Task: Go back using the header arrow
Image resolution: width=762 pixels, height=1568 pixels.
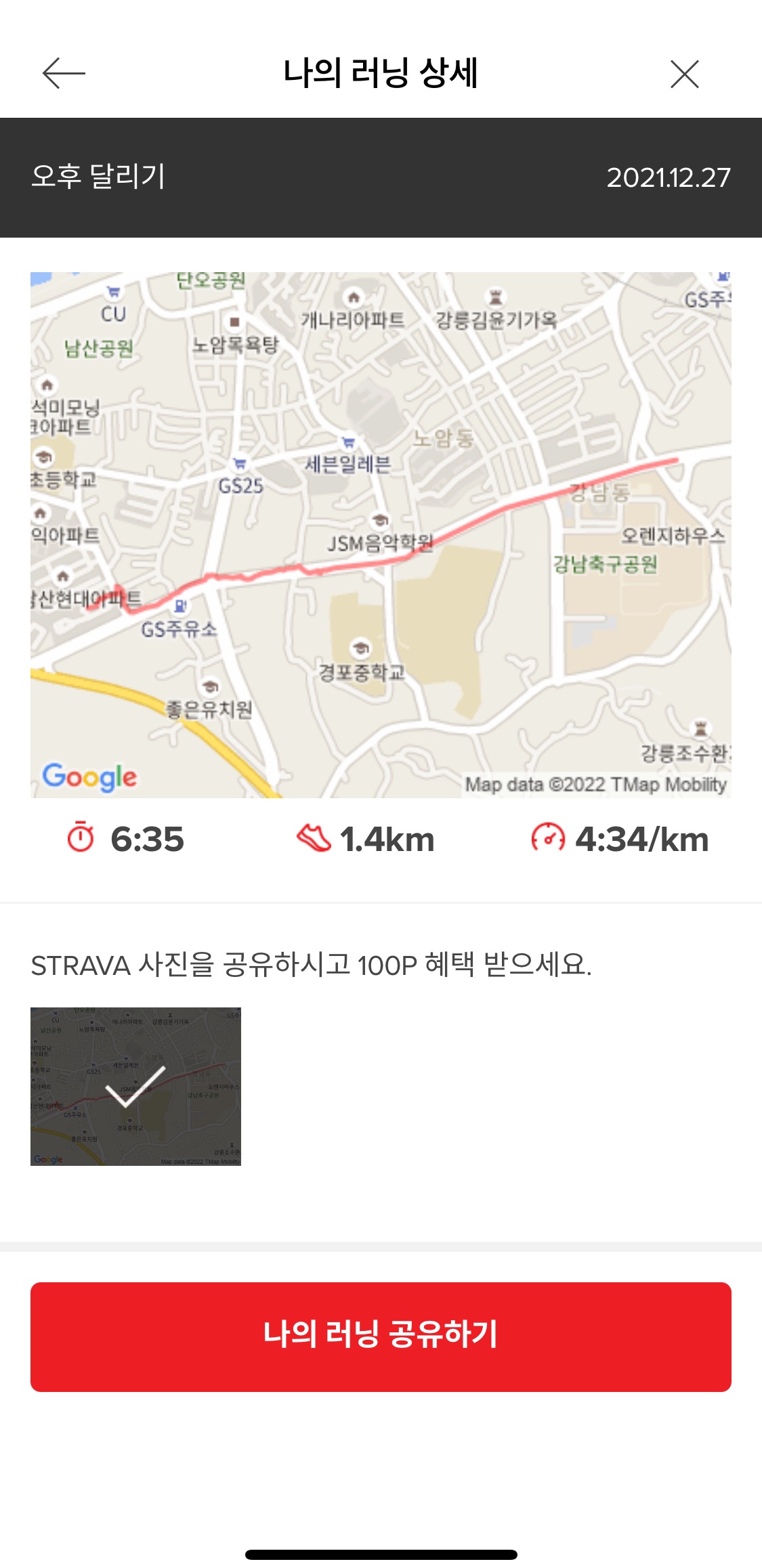Action: coord(64,73)
